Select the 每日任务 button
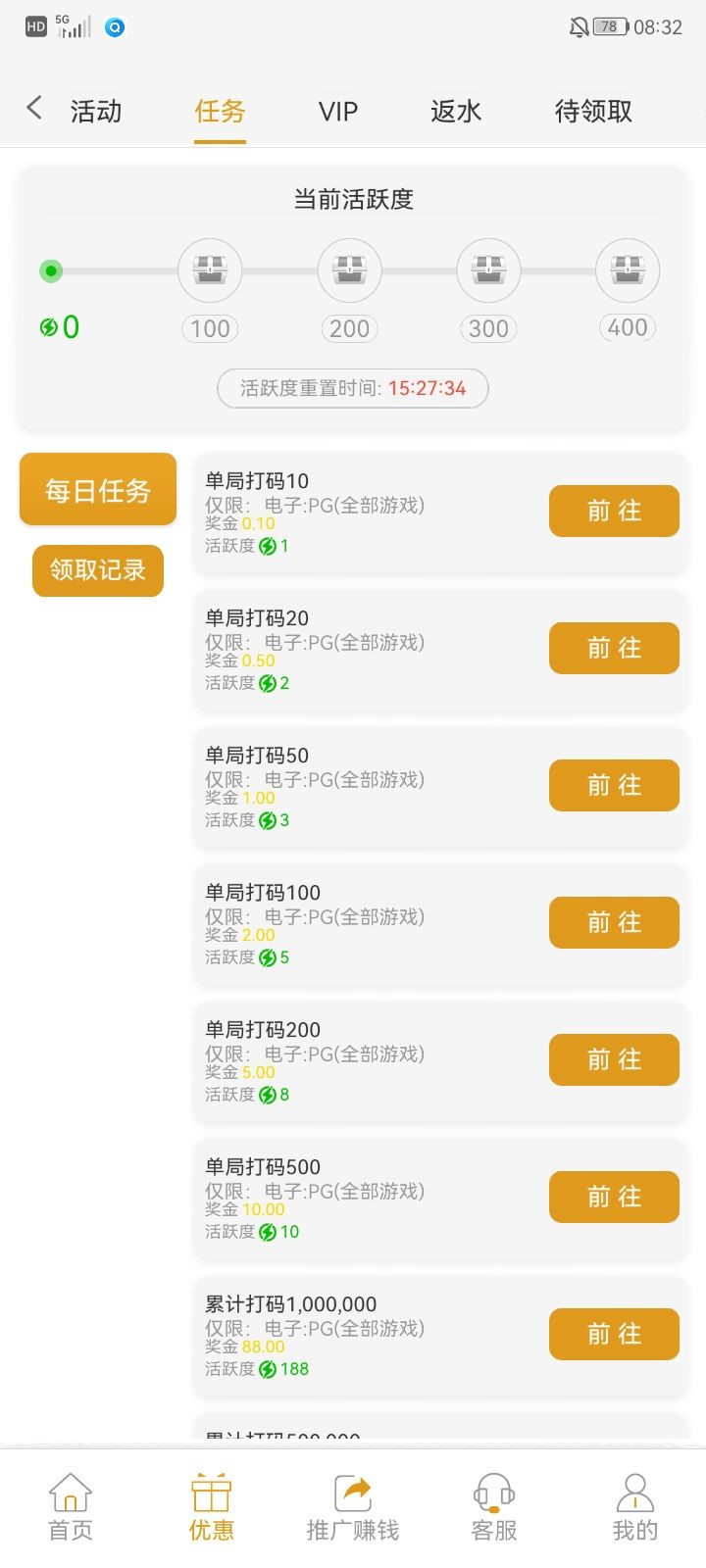 (98, 490)
